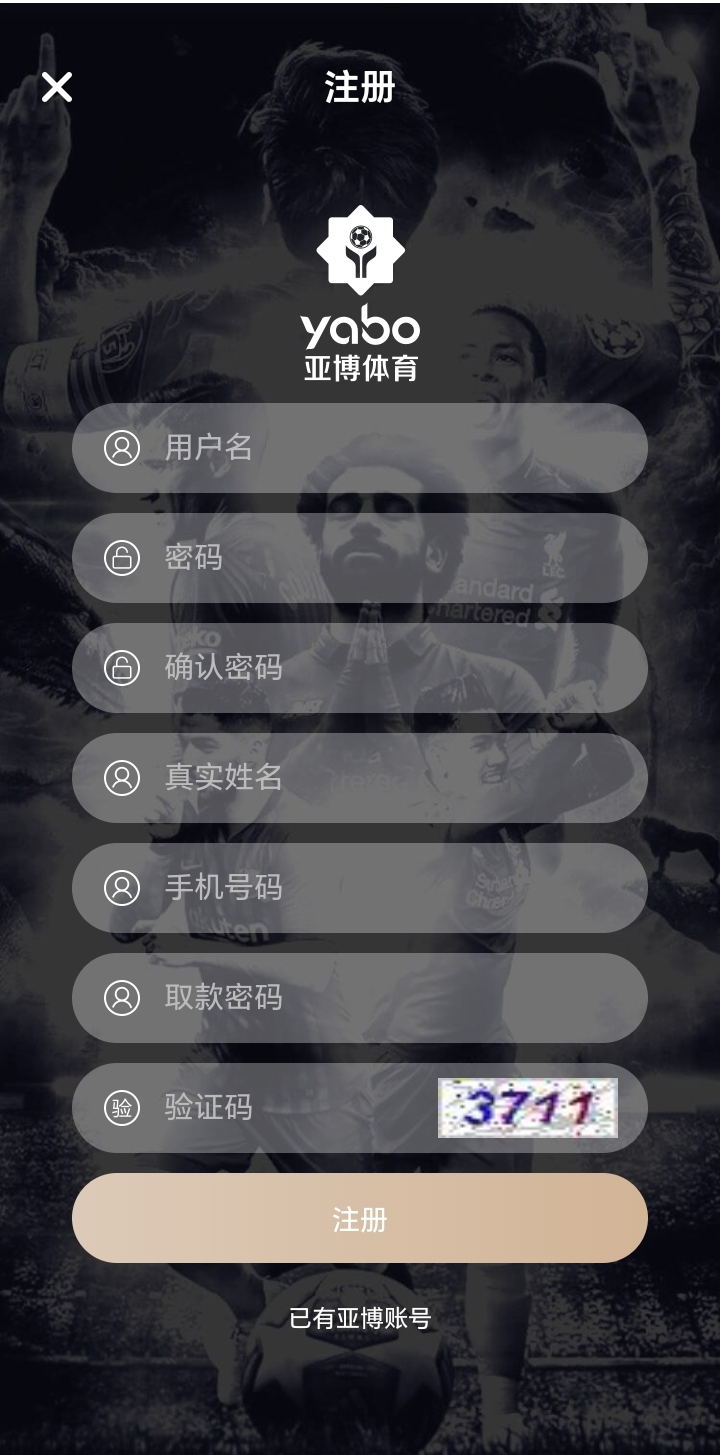Click the Yabo football logo emblem

[x=360, y=250]
